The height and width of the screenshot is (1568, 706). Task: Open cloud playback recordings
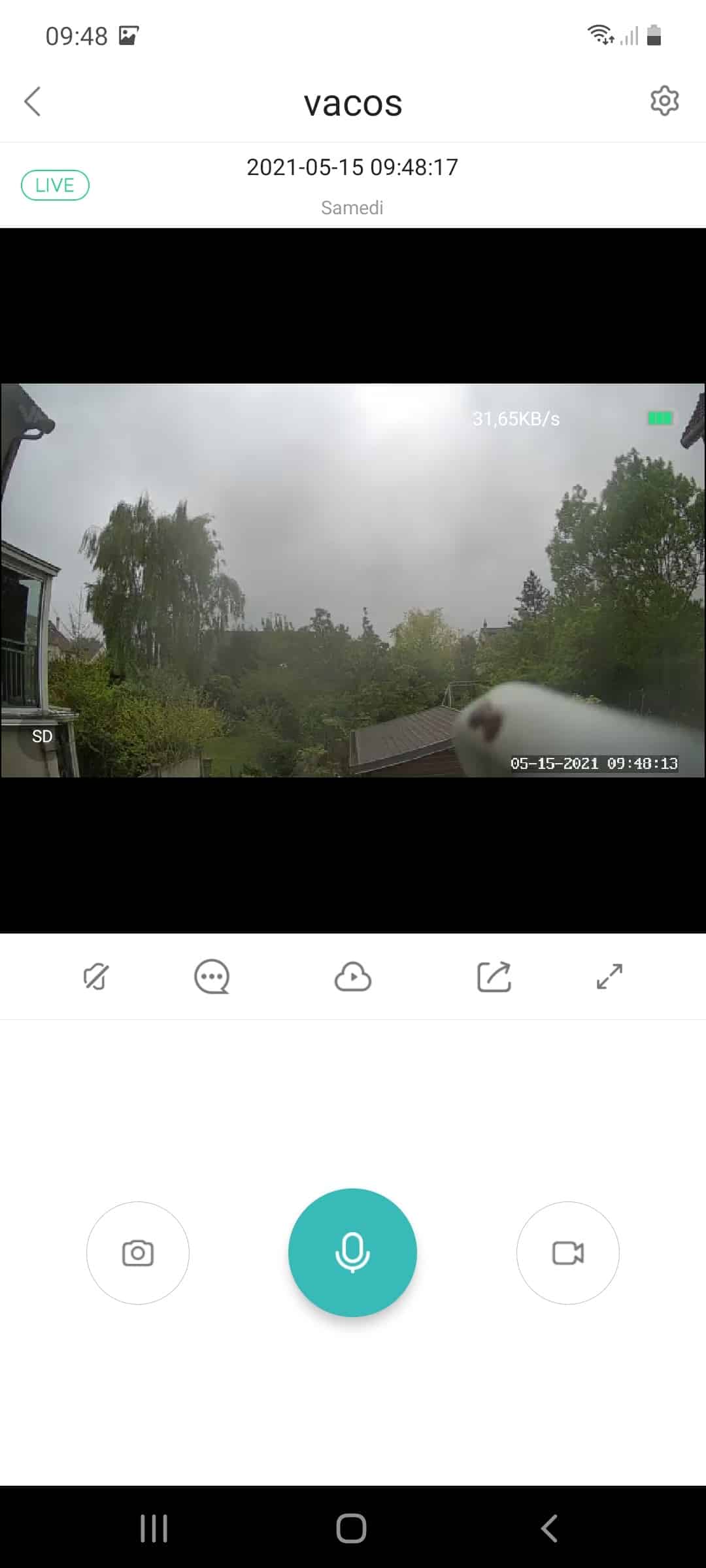(x=353, y=977)
